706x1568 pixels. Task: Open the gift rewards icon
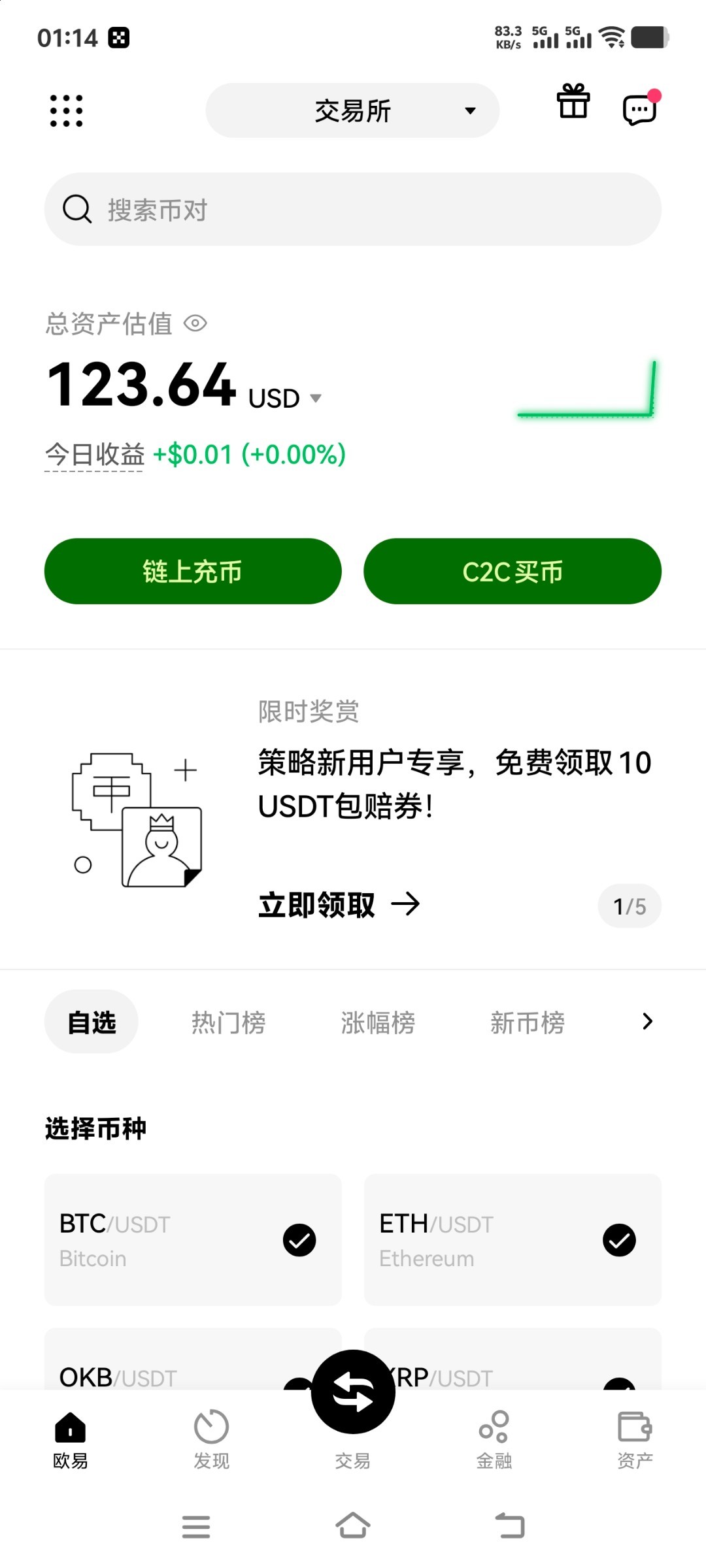click(x=573, y=102)
